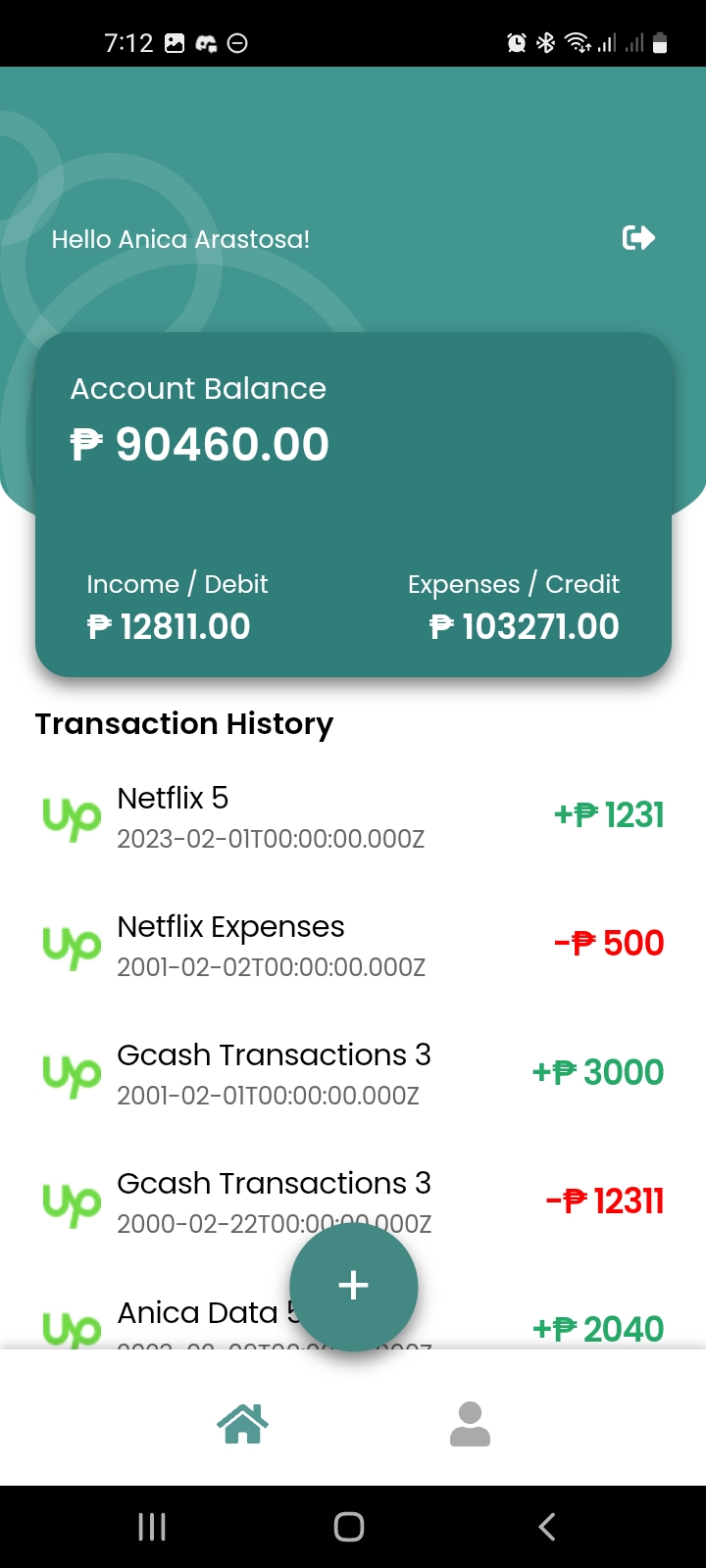Open the Account Balance card
Image resolution: width=706 pixels, height=1568 pixels.
click(353, 505)
